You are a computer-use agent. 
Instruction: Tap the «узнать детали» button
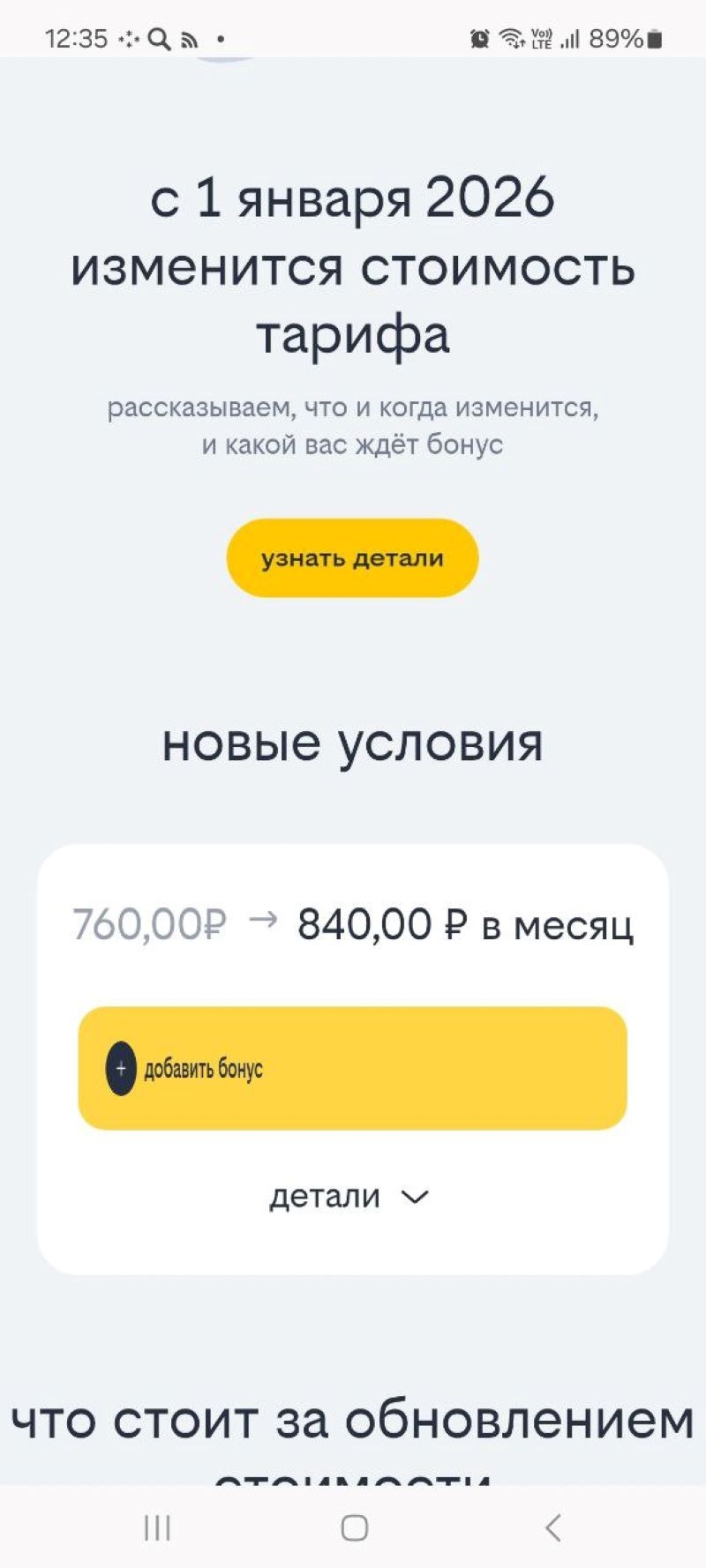(352, 558)
